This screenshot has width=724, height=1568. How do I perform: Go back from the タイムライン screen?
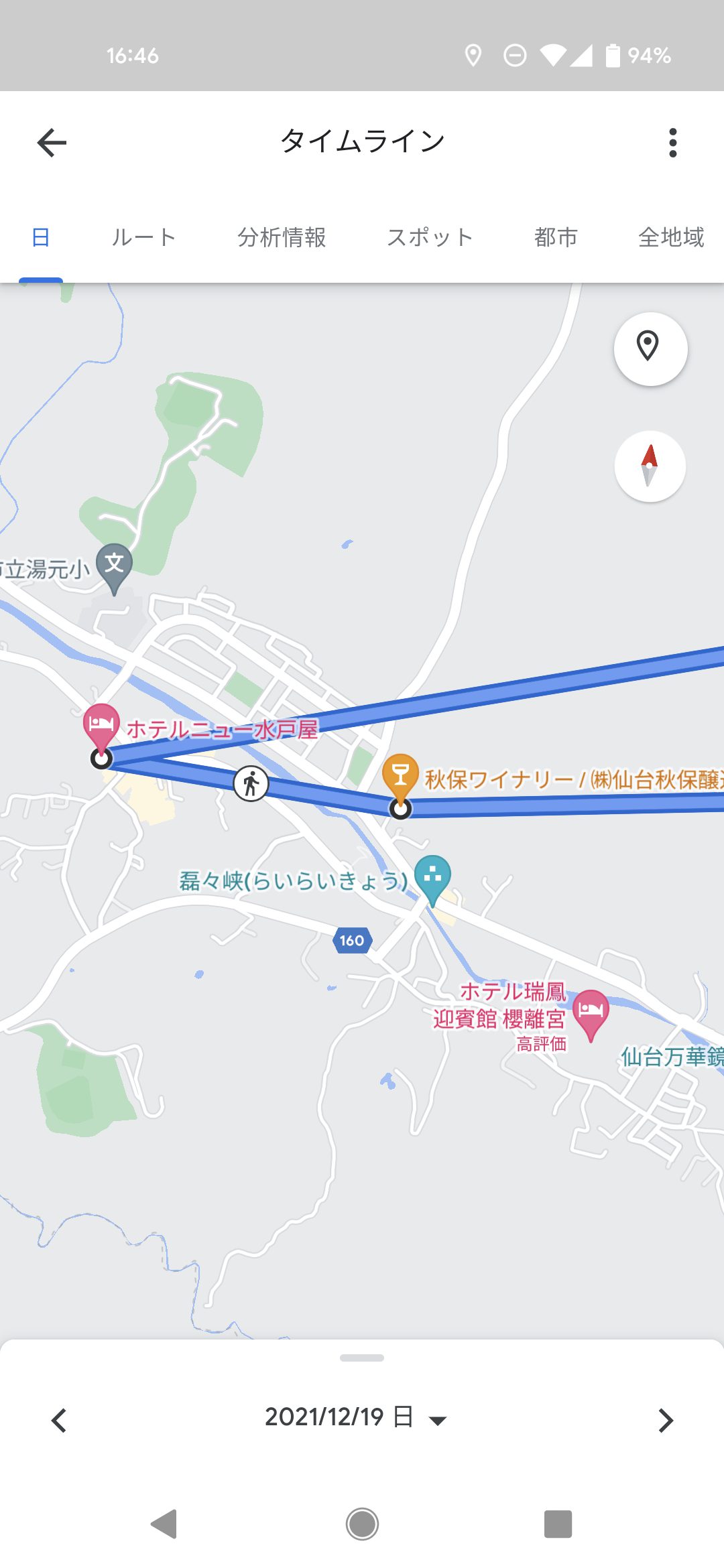(x=52, y=143)
